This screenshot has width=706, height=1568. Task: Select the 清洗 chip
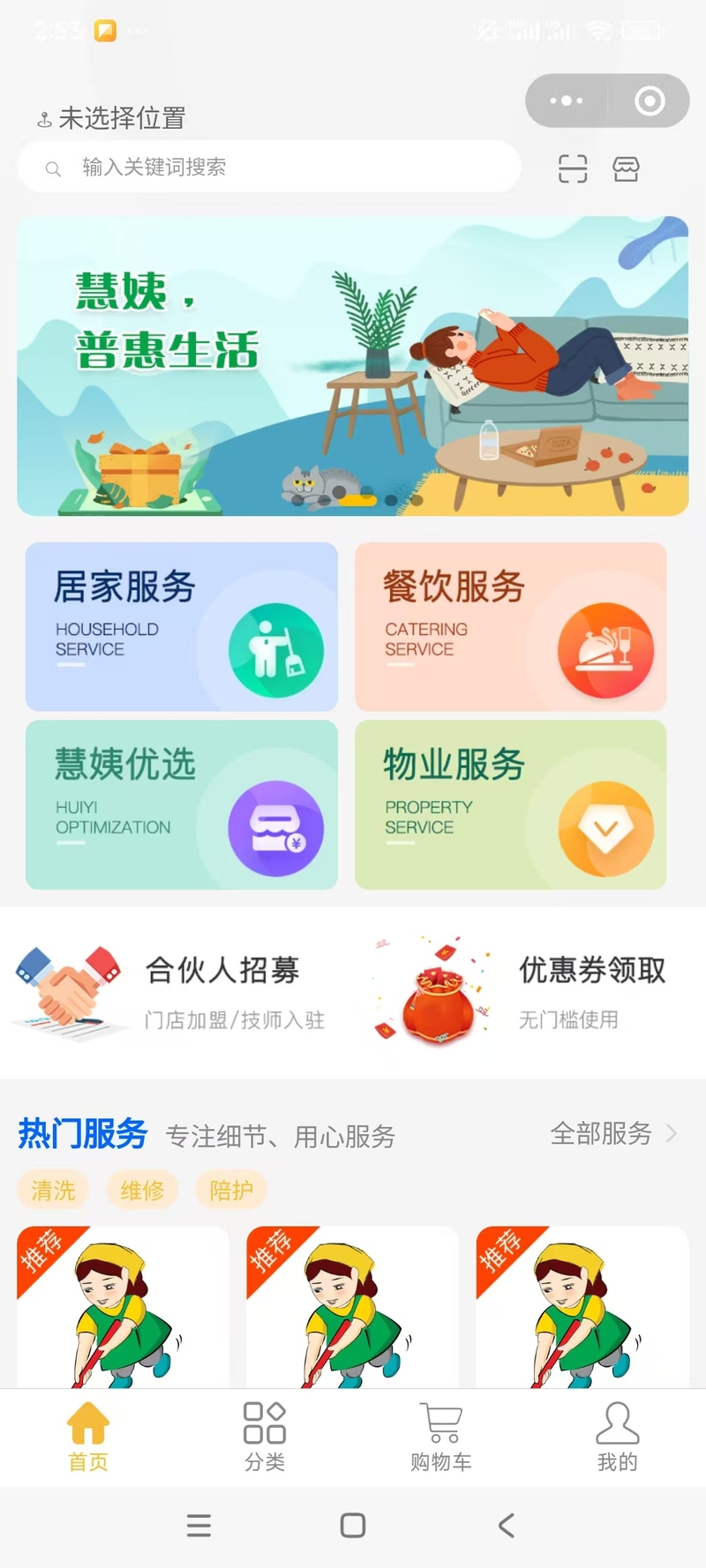point(53,1191)
